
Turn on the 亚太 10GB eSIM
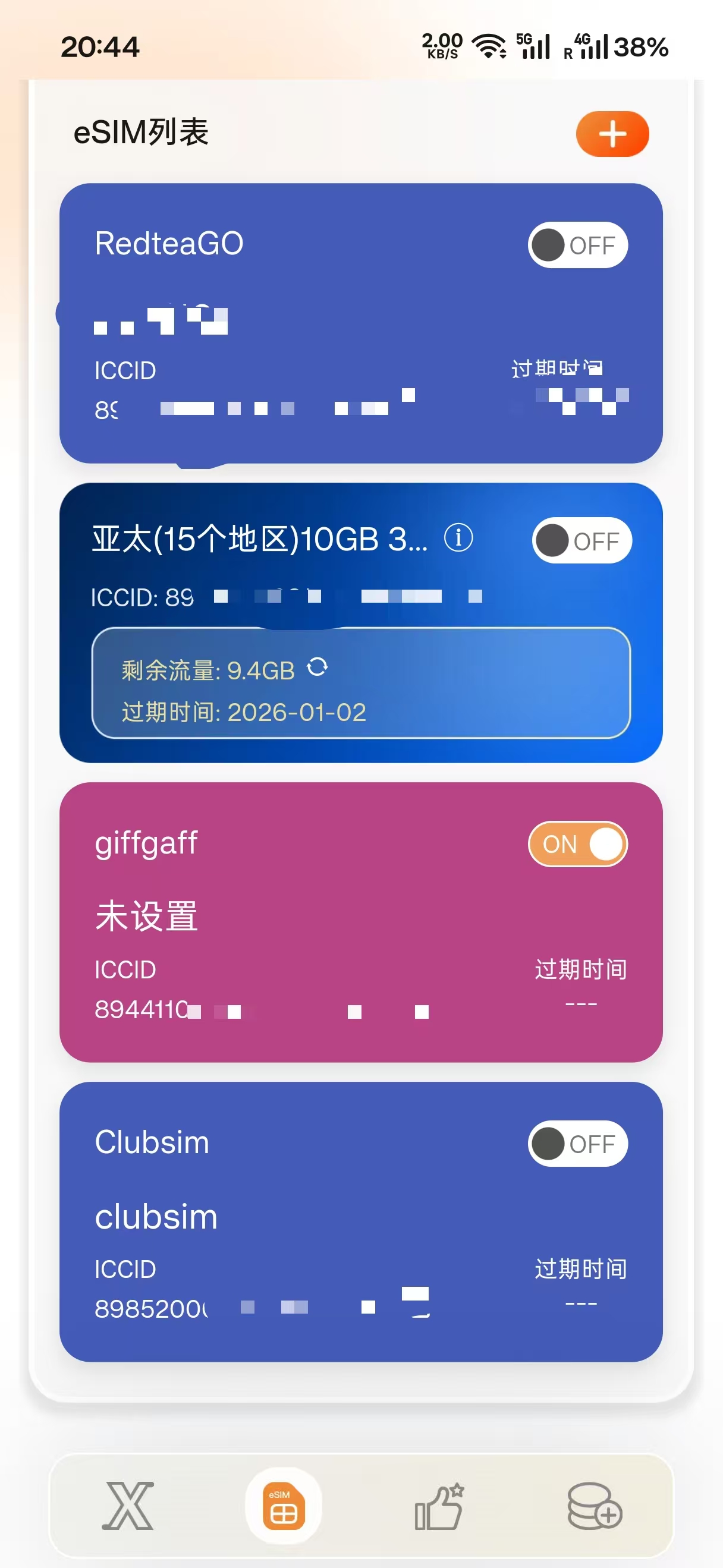(581, 540)
